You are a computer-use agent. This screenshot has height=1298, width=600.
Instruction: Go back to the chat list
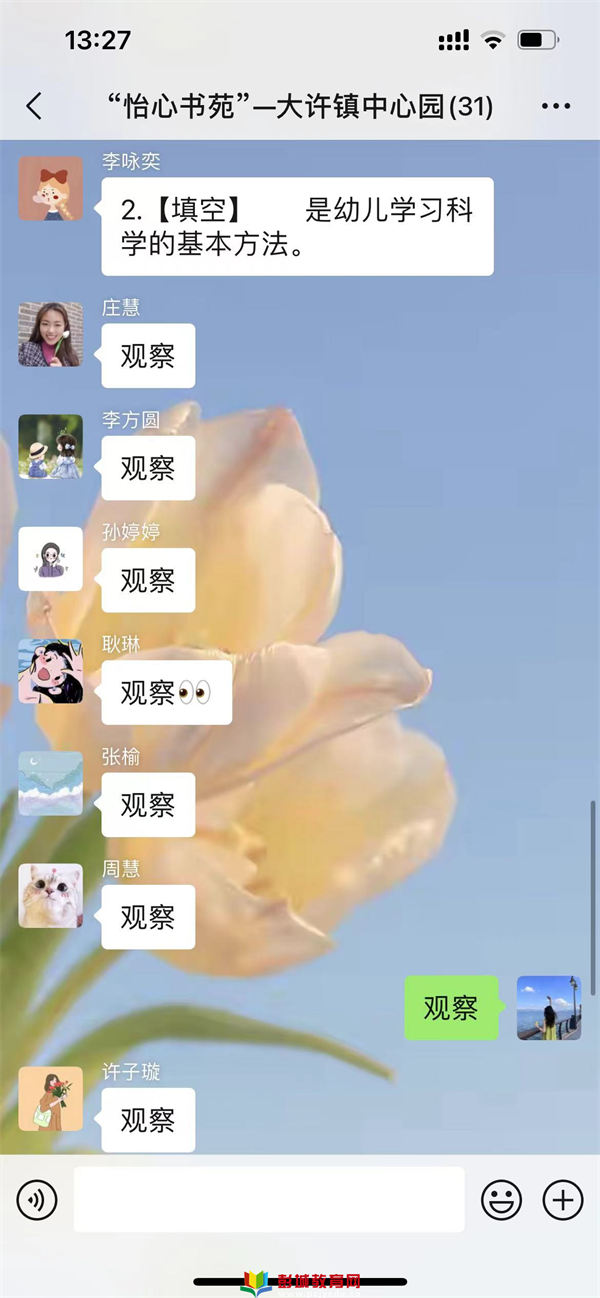[x=34, y=106]
